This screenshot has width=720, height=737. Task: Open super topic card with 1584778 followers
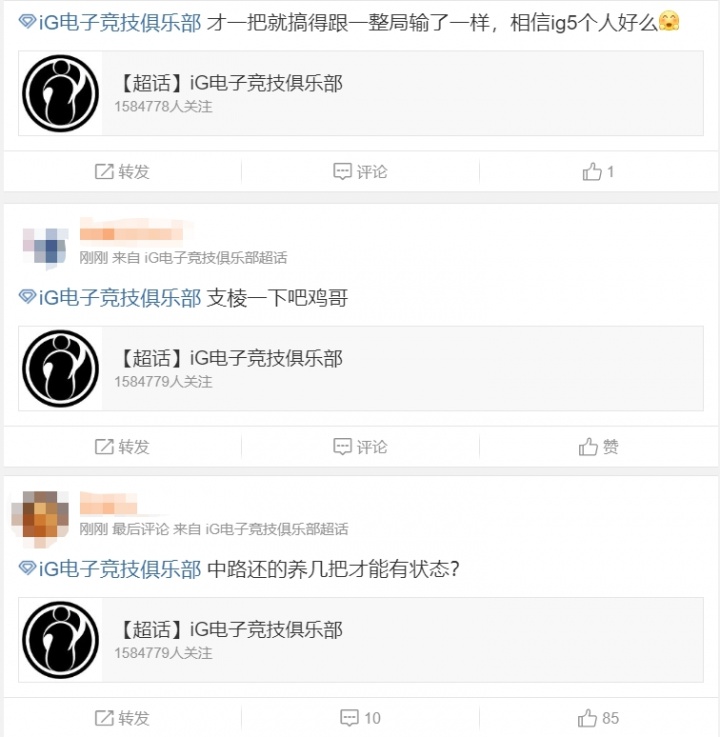pos(360,94)
